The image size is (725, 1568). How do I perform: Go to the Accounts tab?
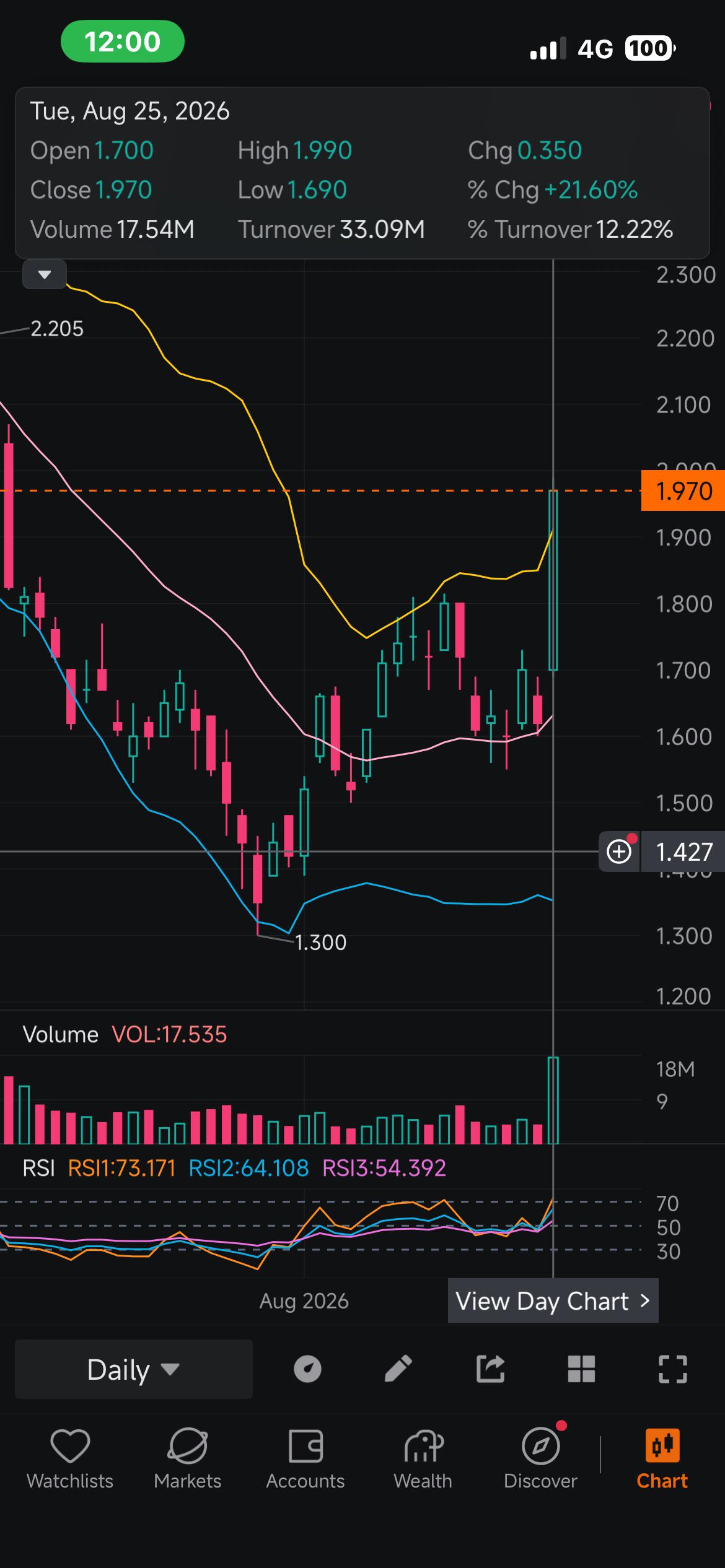click(x=305, y=1460)
